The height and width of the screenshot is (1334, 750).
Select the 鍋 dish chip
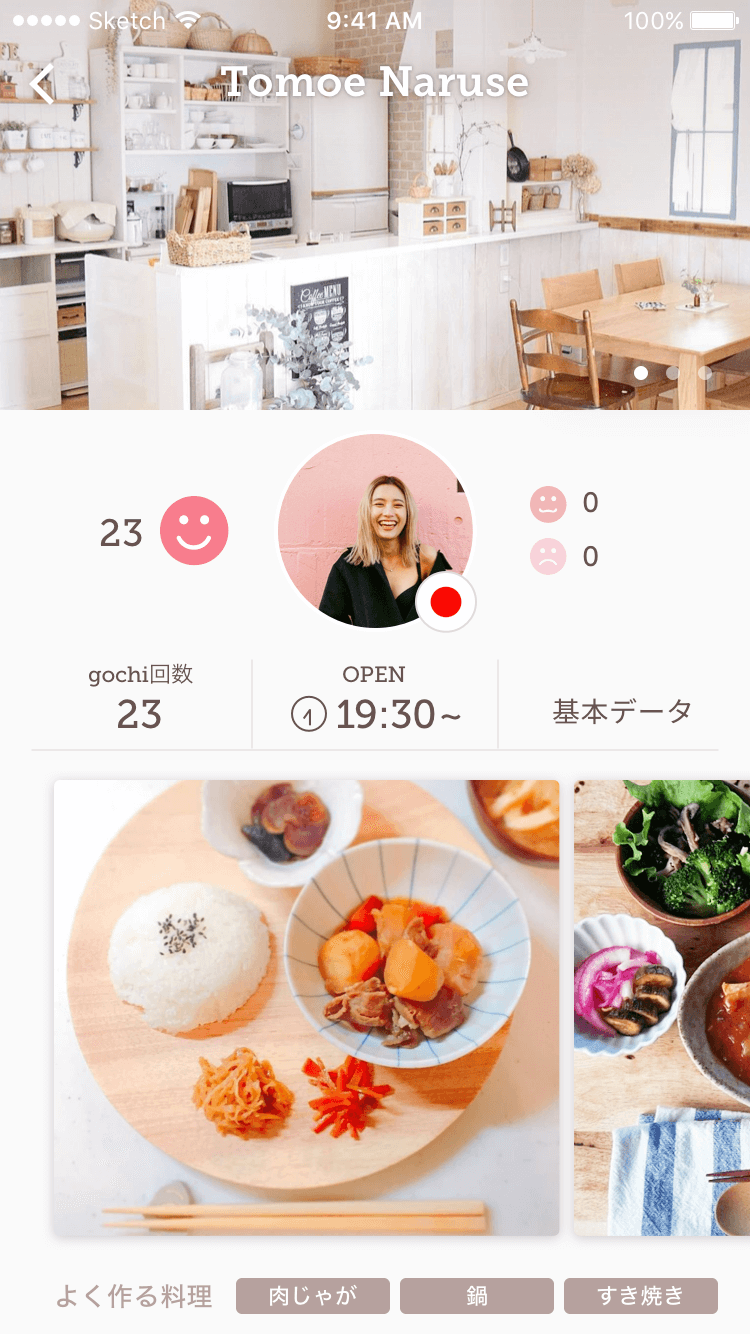point(476,1296)
